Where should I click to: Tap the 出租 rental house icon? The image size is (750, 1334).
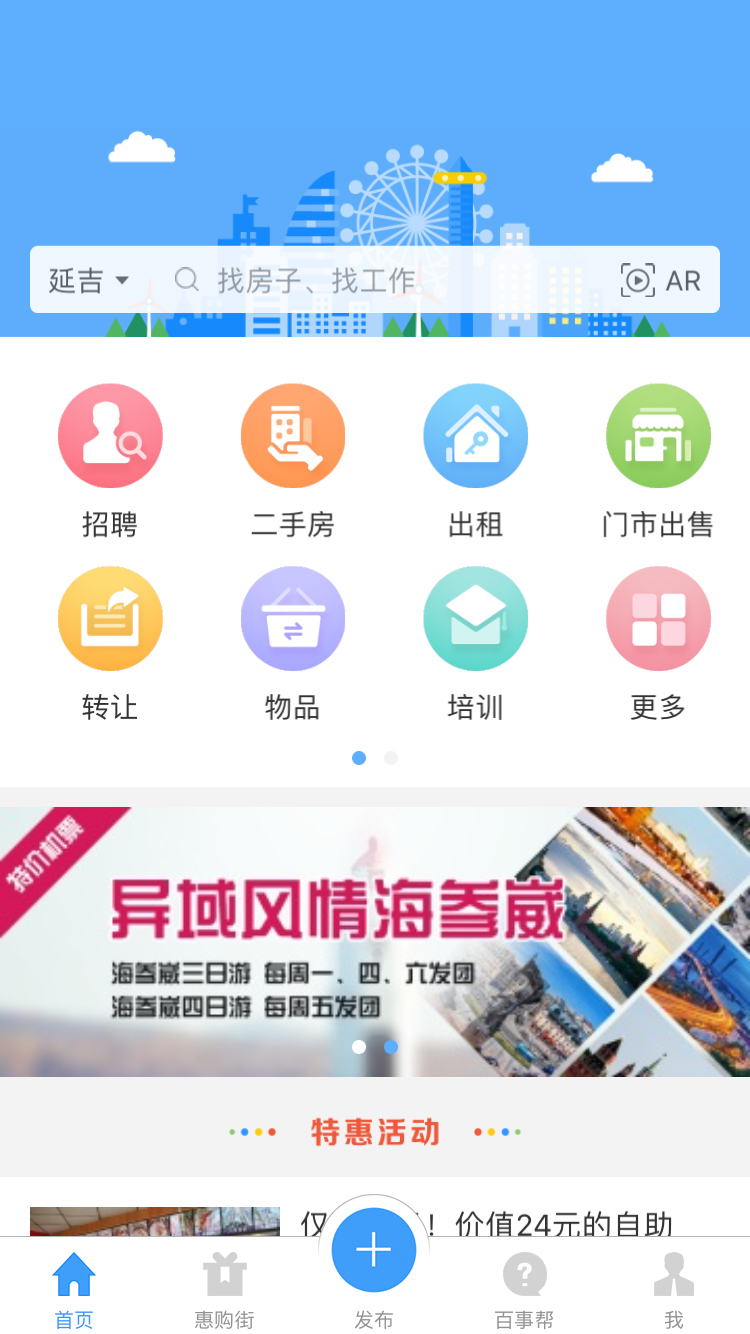point(476,436)
